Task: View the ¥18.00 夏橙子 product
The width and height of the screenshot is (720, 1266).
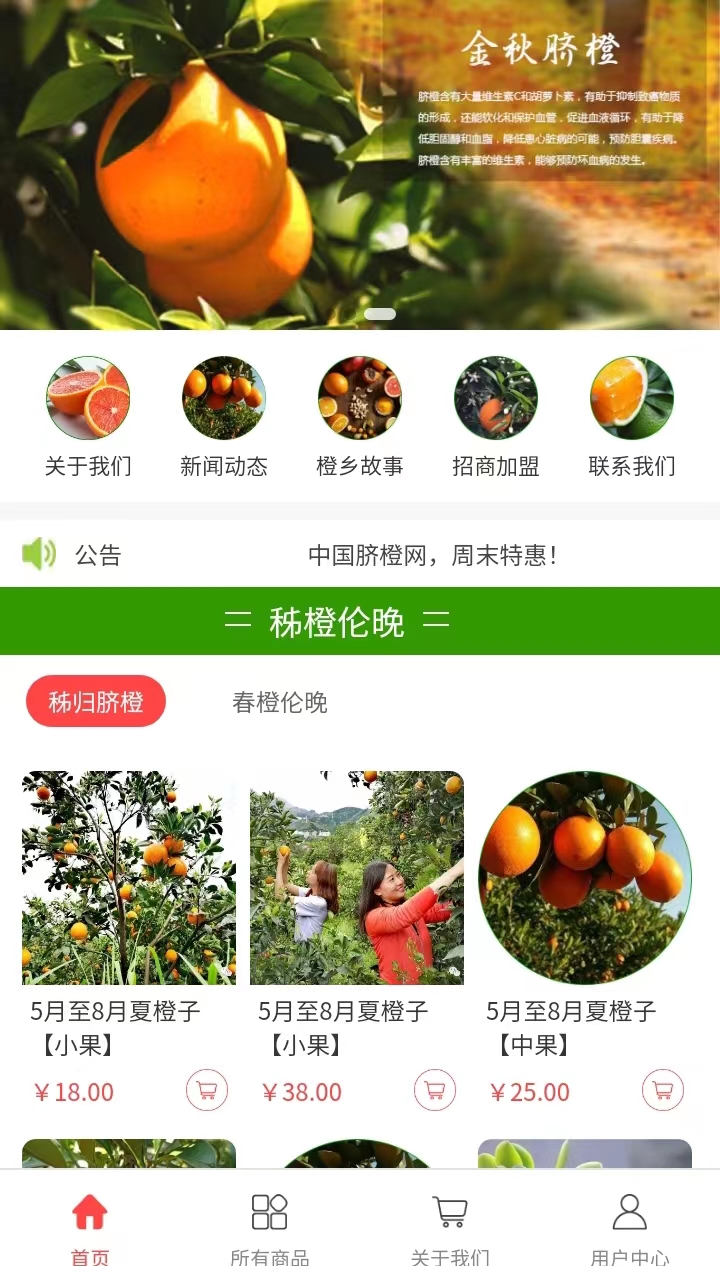Action: point(129,878)
